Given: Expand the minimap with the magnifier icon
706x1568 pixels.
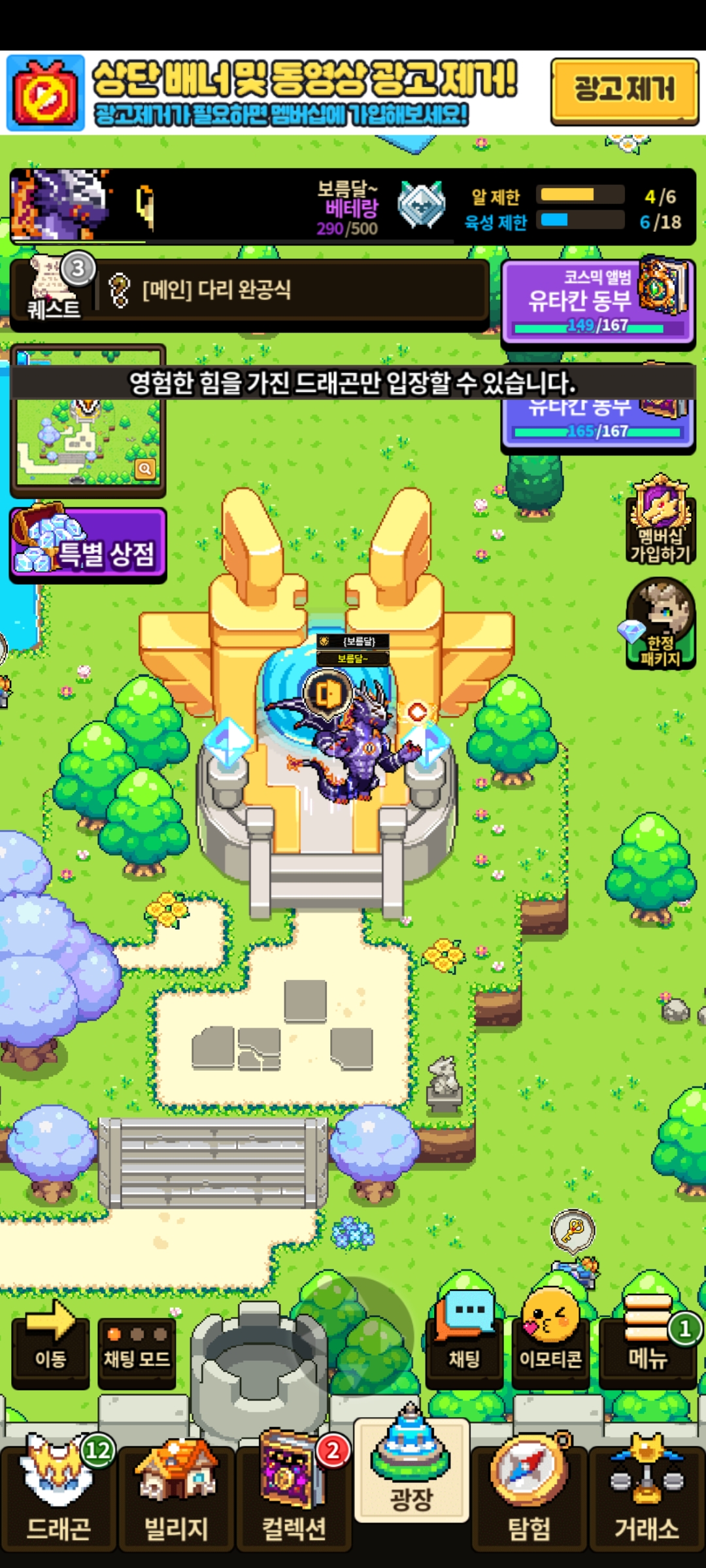Looking at the screenshot, I should click(144, 468).
